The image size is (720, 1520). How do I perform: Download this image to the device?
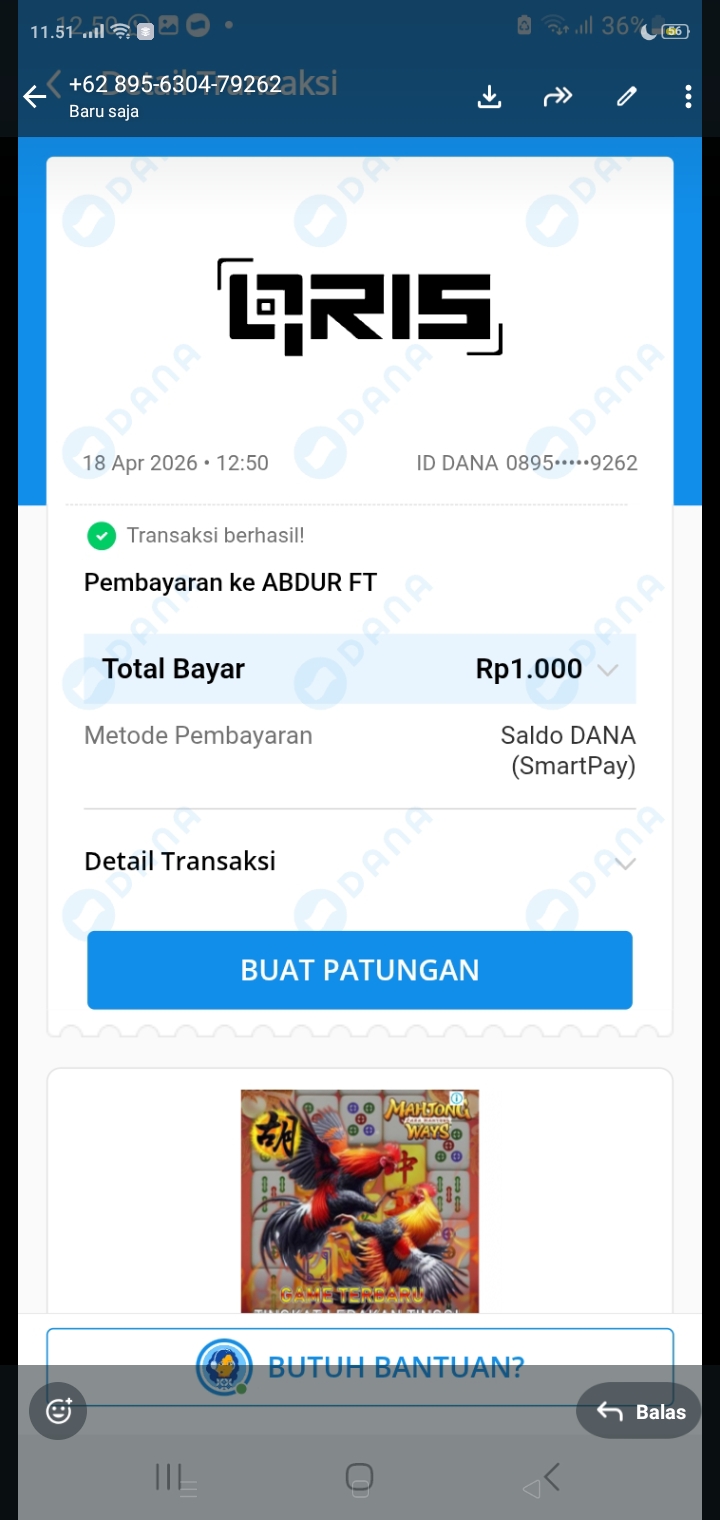click(x=489, y=96)
